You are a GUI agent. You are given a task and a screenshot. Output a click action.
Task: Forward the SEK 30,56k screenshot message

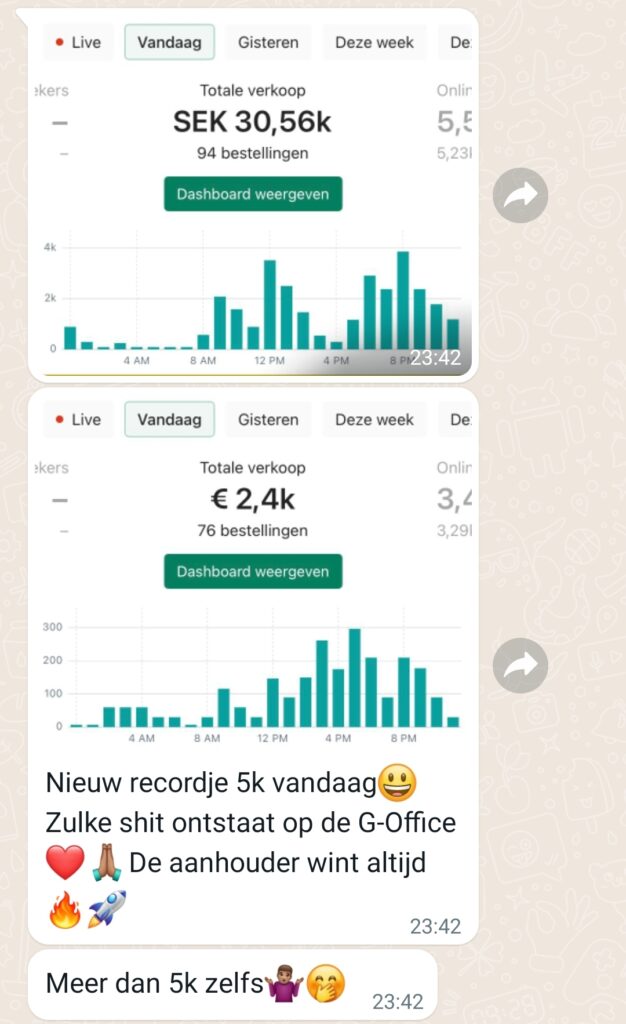(520, 195)
